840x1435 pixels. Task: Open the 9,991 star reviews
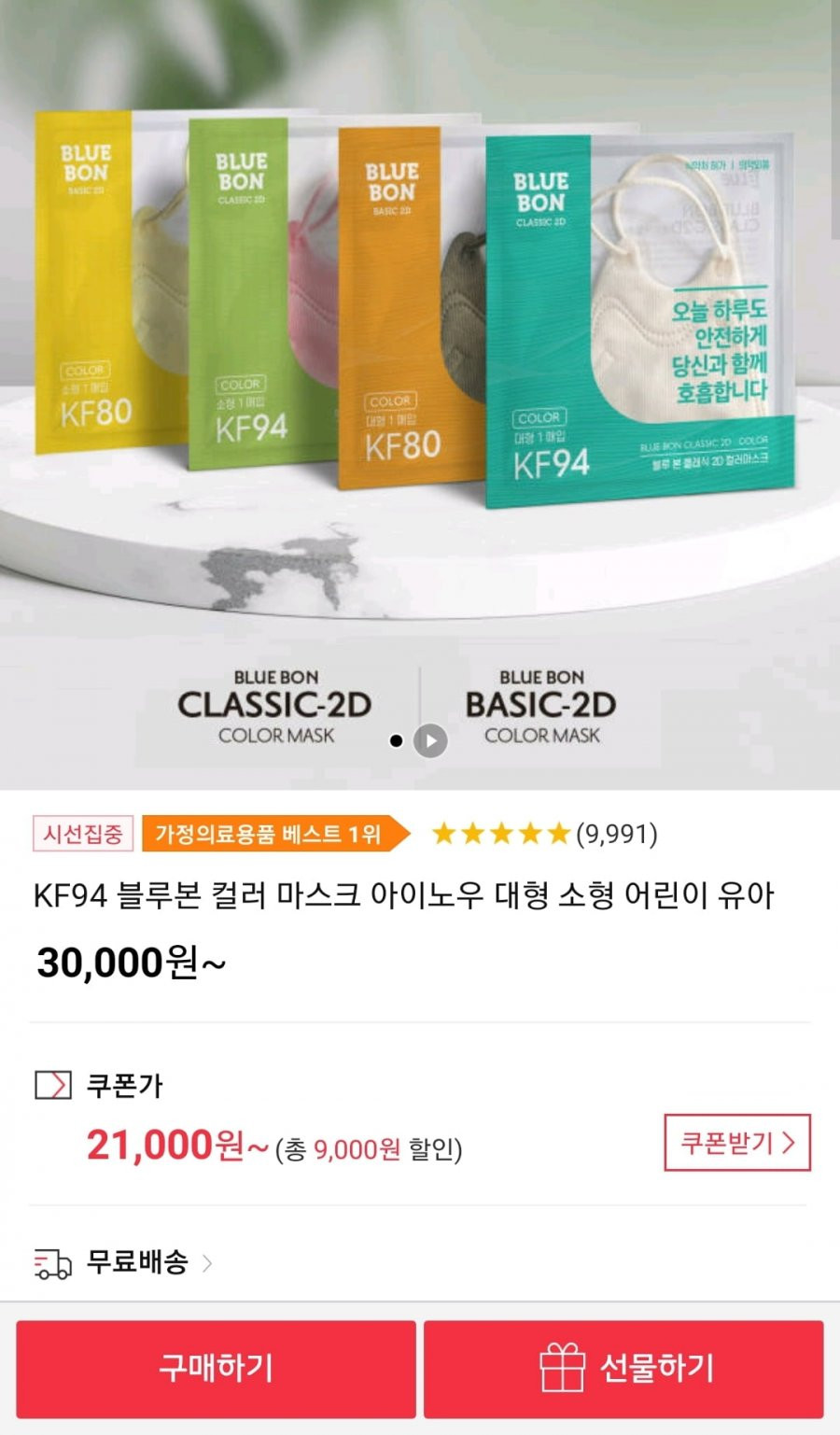(544, 833)
